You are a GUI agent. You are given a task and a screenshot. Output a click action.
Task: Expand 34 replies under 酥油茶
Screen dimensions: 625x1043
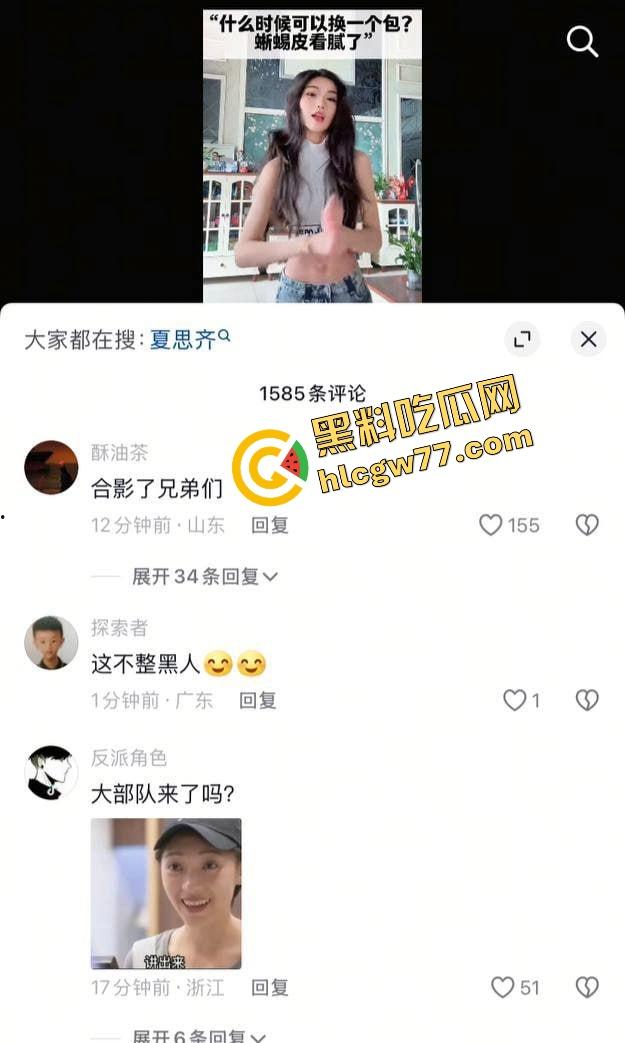point(205,576)
